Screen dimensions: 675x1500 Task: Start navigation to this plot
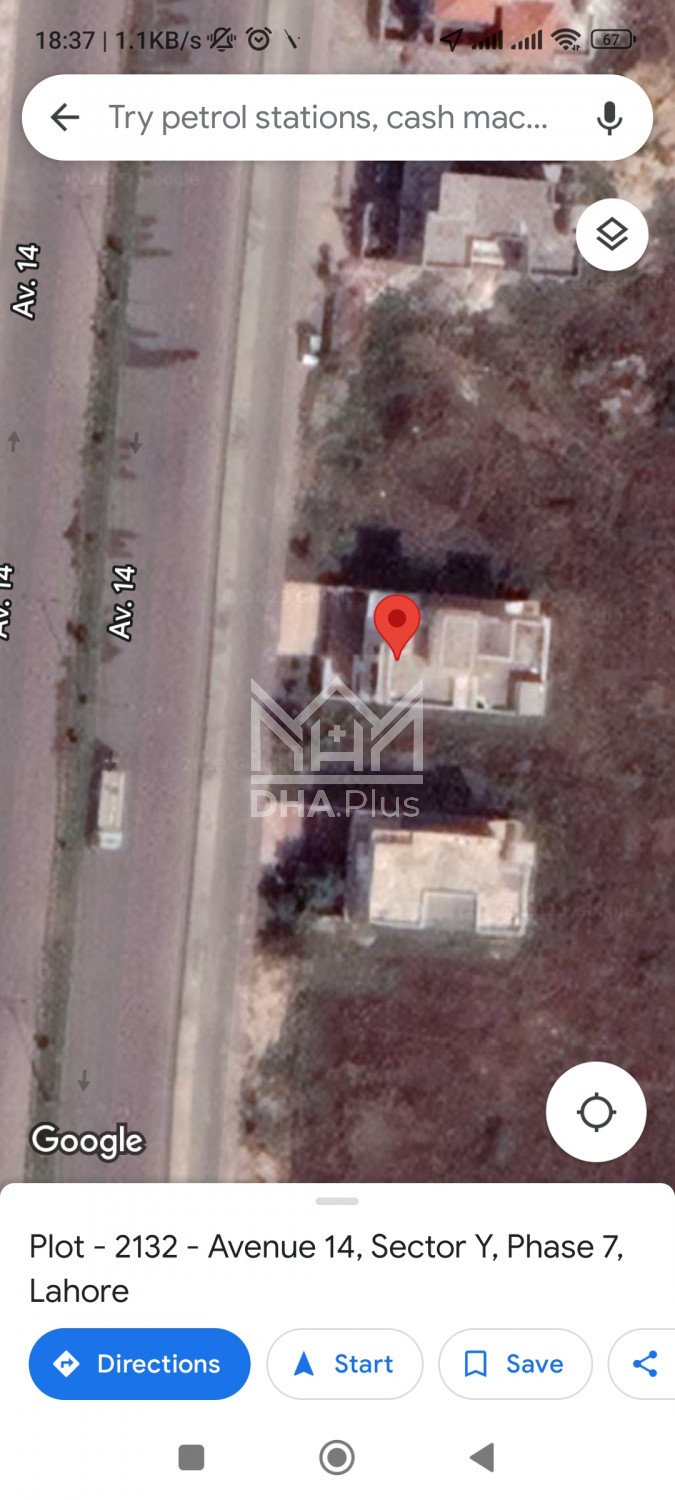tap(345, 1364)
